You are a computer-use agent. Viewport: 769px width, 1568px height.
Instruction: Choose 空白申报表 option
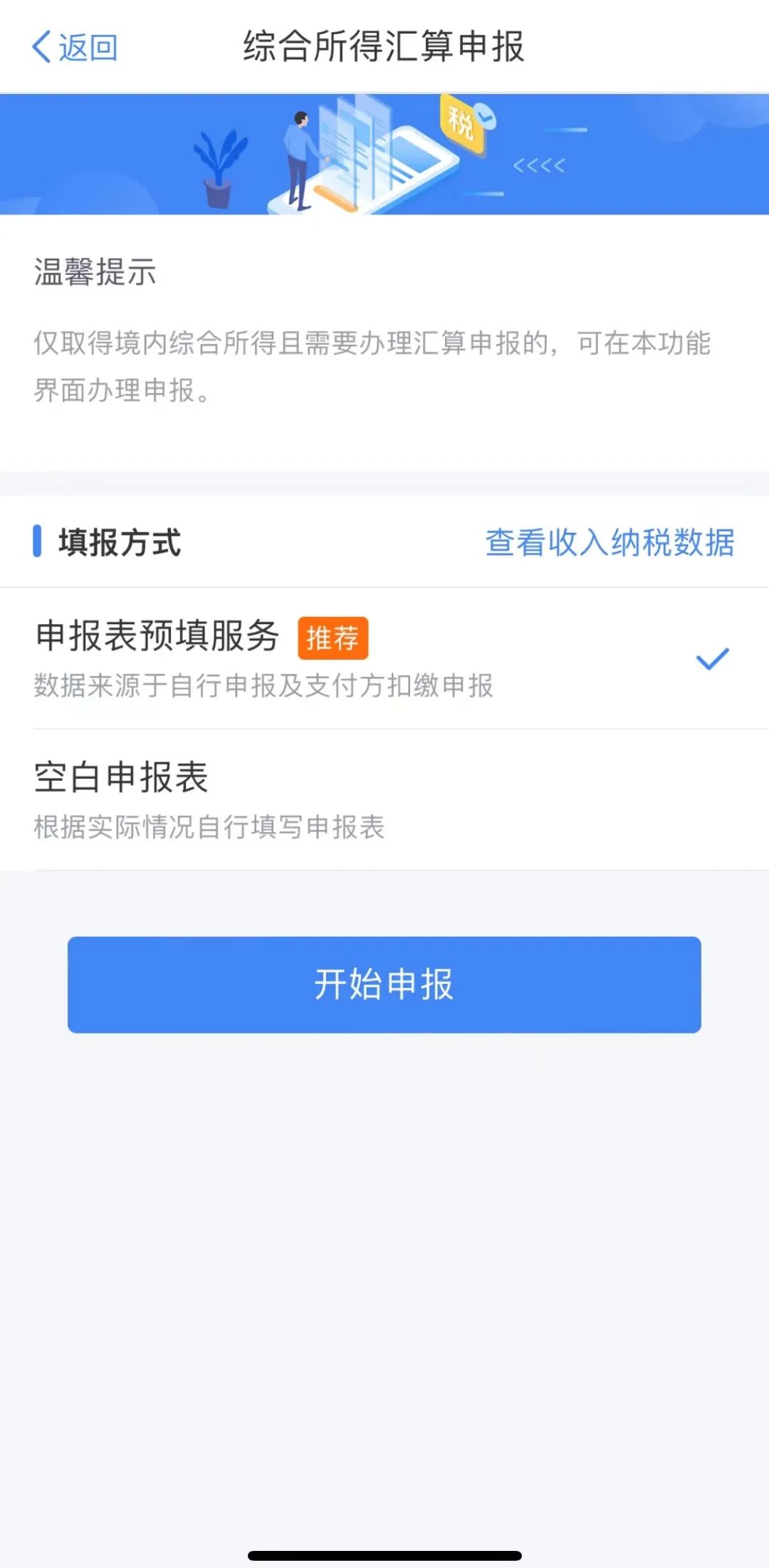click(384, 800)
